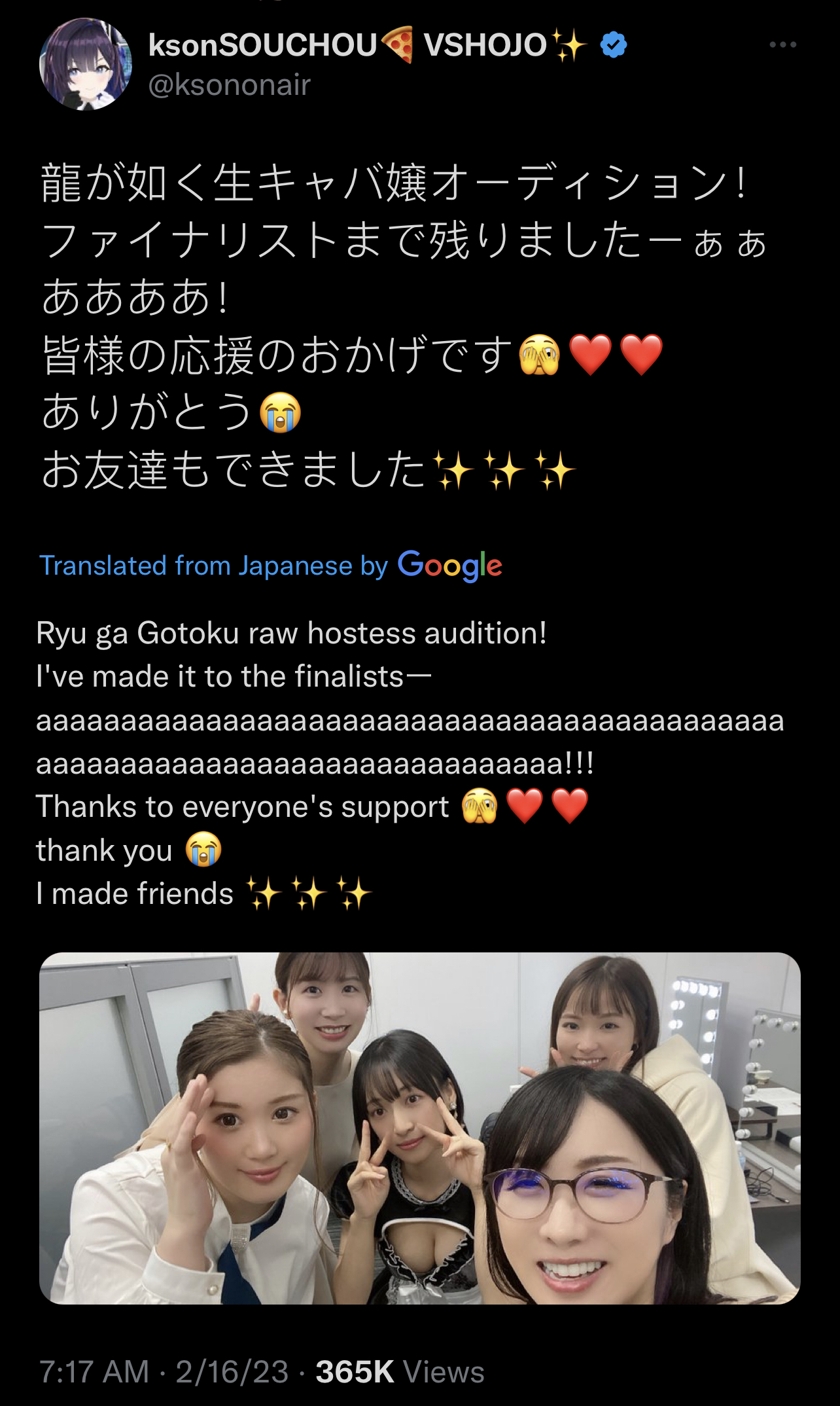
Task: Tap the 'Translated from Japanese by Google' link
Action: (x=271, y=566)
